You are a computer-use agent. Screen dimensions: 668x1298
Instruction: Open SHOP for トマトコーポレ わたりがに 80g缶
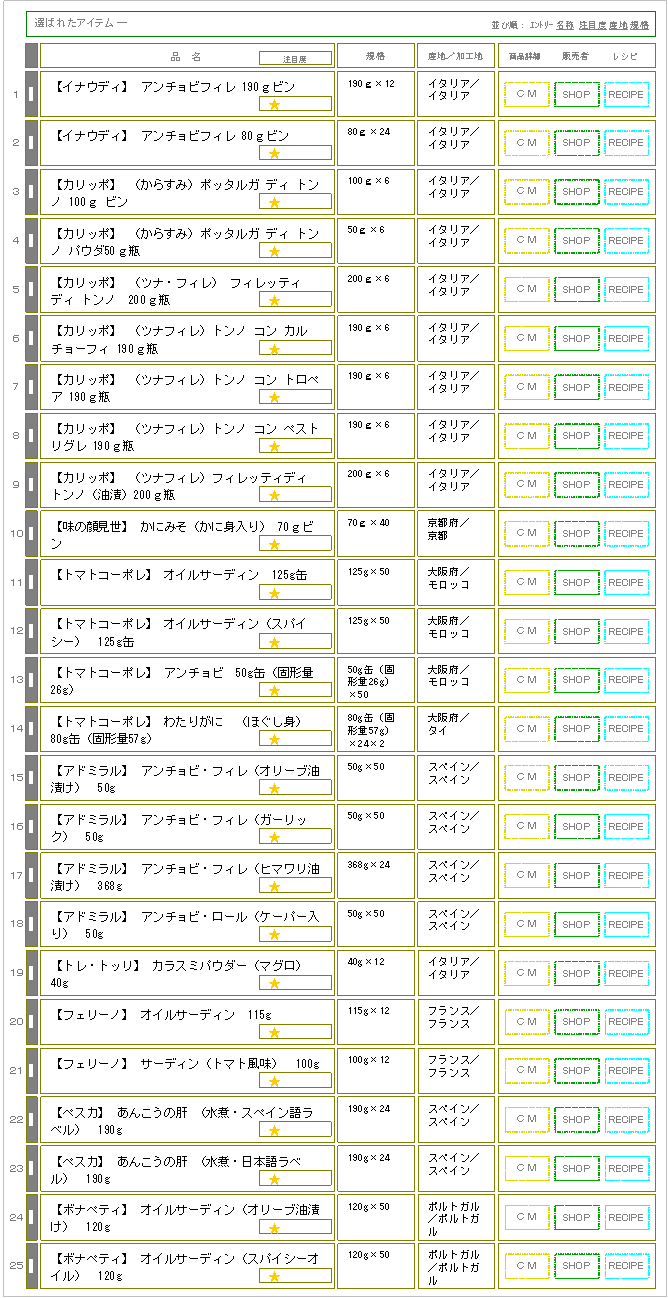576,729
